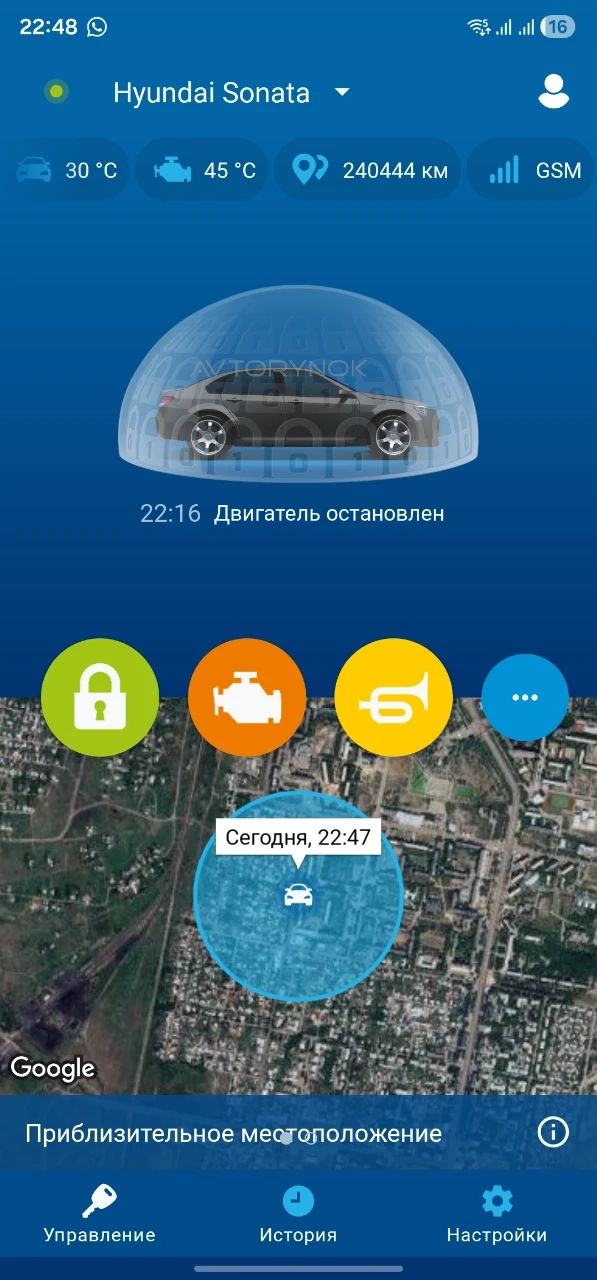Open the 240444 км mileage chip
The height and width of the screenshot is (1280, 597).
[368, 170]
